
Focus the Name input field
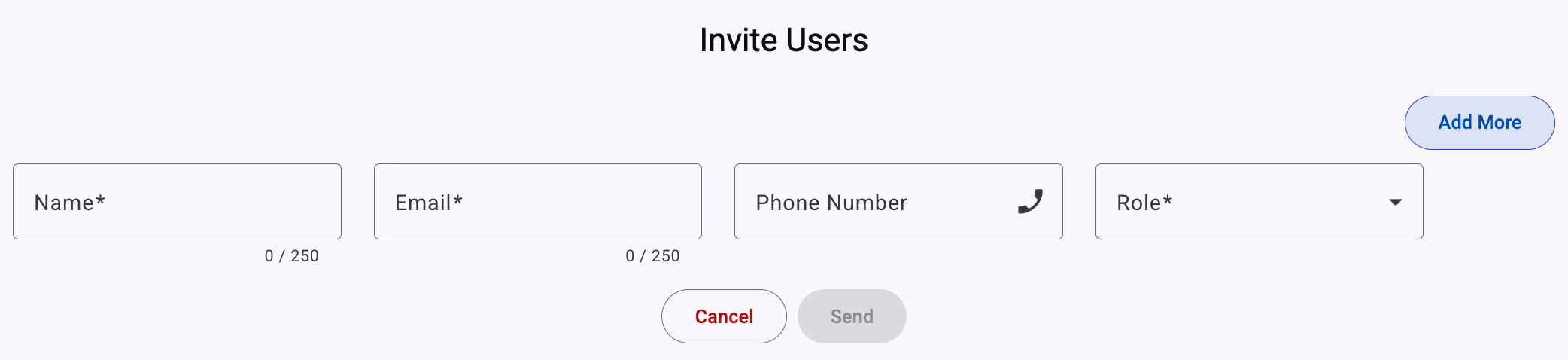tap(177, 202)
